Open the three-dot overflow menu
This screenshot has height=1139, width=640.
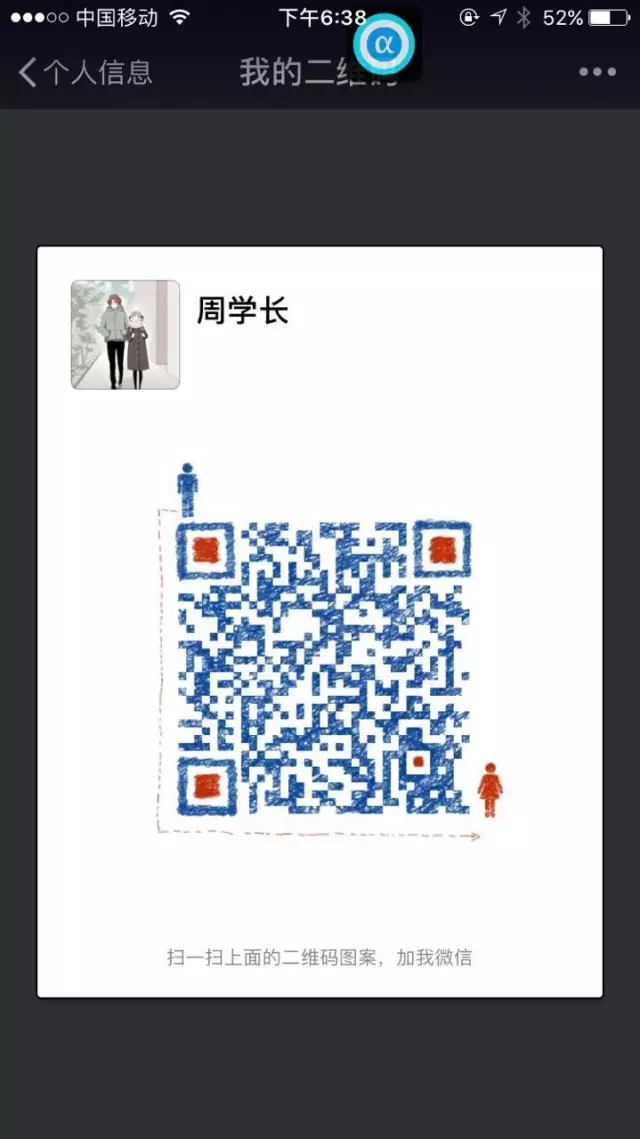pyautogui.click(x=597, y=72)
